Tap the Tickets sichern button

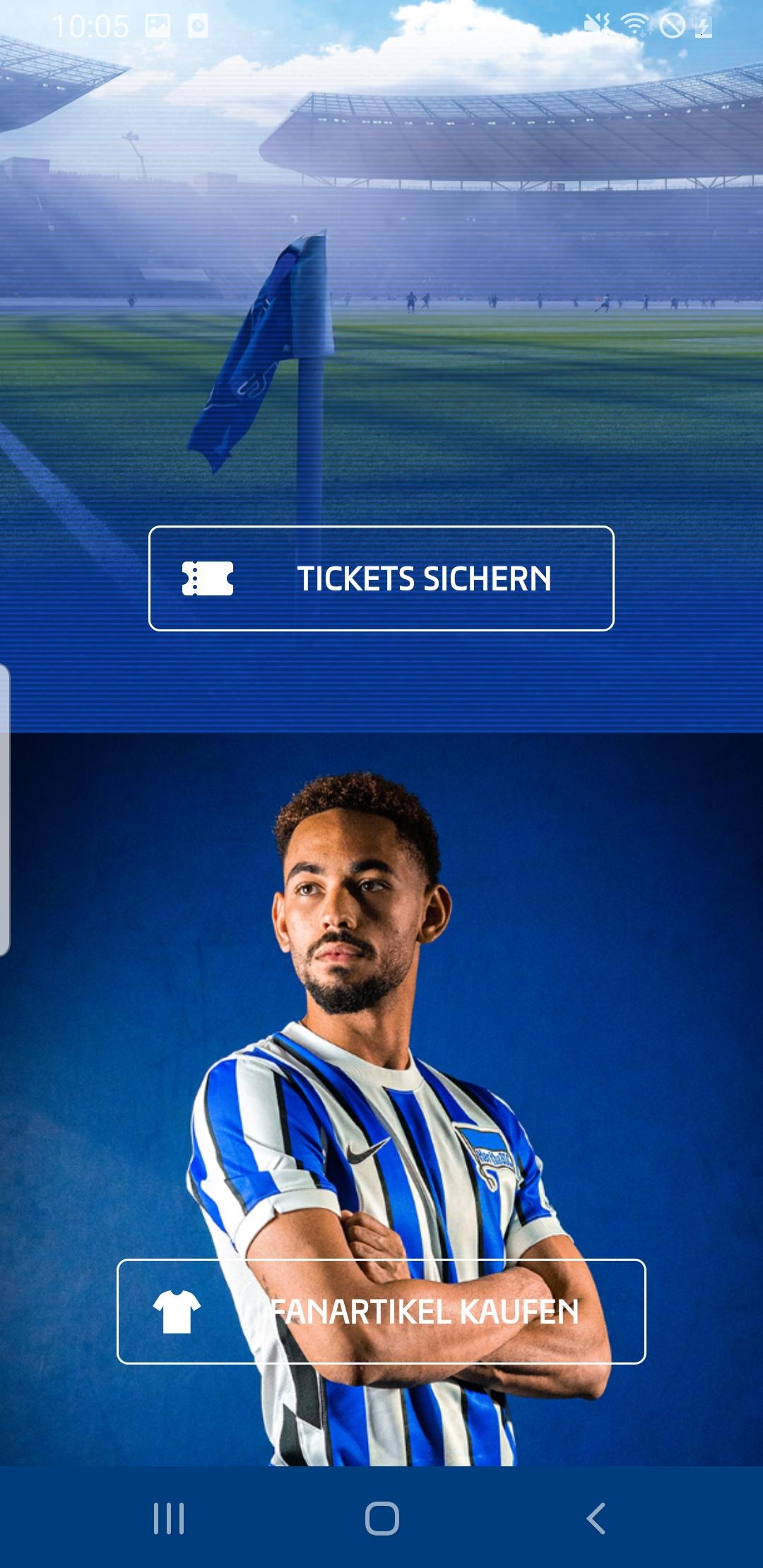click(x=381, y=578)
